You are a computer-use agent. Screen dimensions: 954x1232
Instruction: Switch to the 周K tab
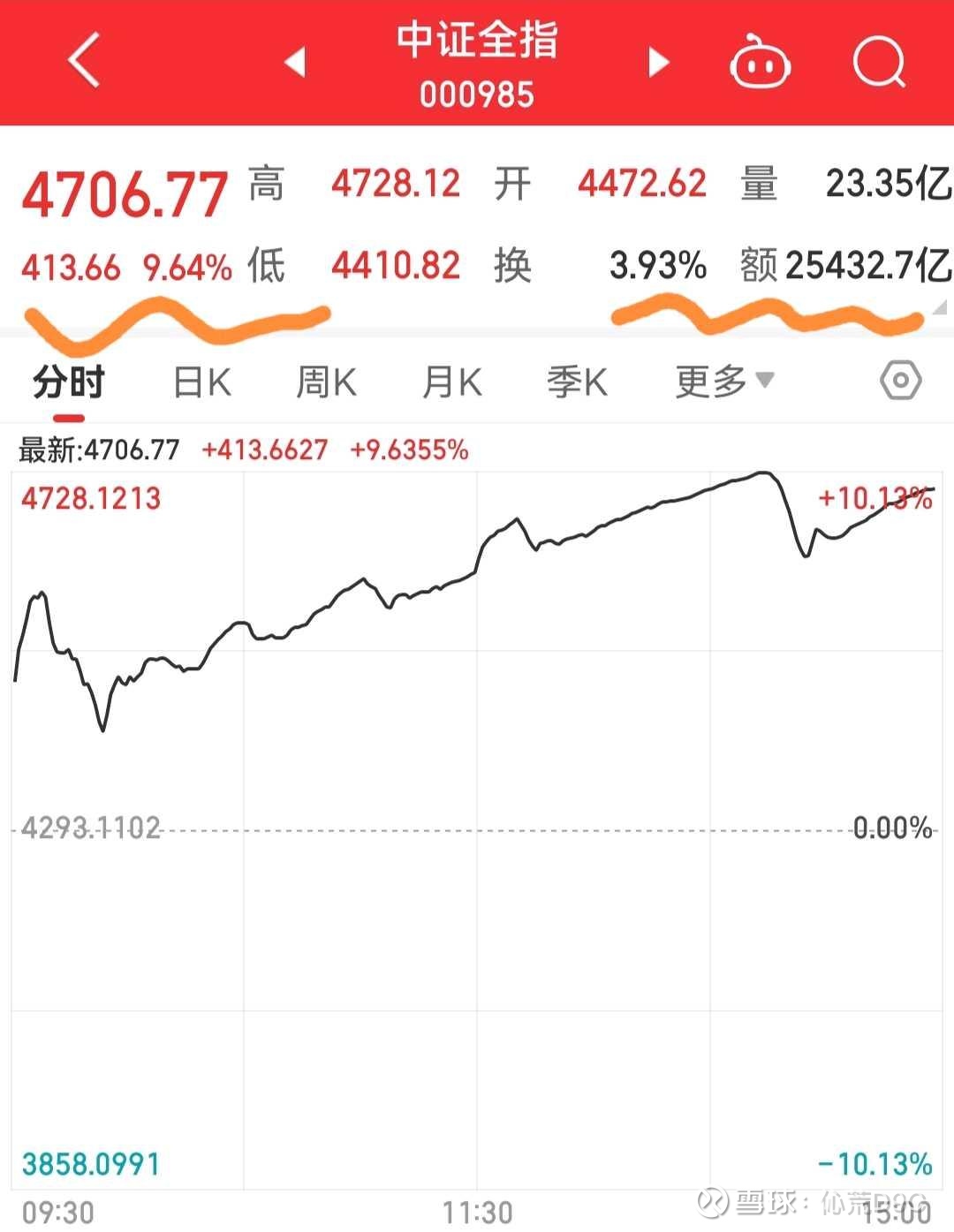tap(326, 382)
